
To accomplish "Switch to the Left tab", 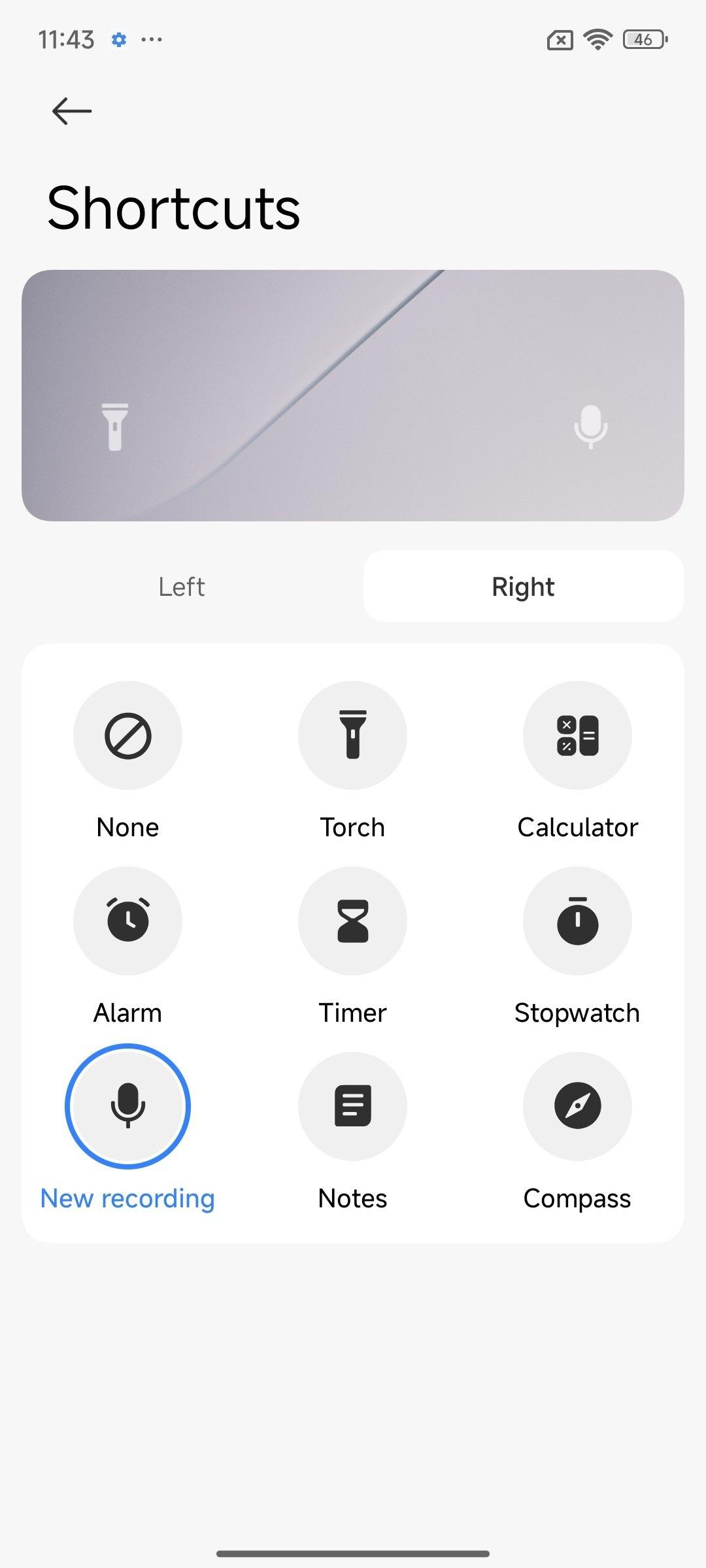I will click(x=182, y=586).
